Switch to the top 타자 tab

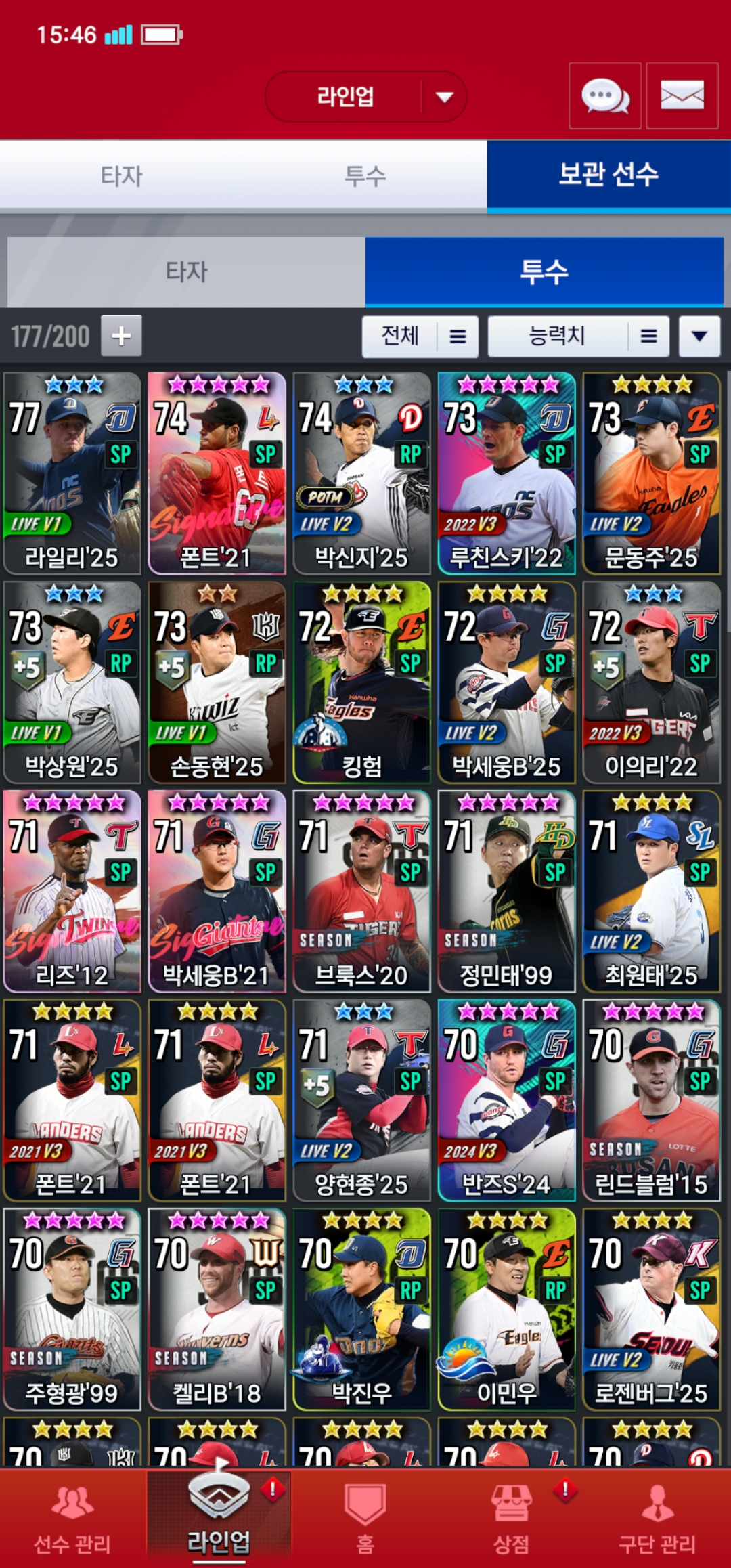[122, 176]
